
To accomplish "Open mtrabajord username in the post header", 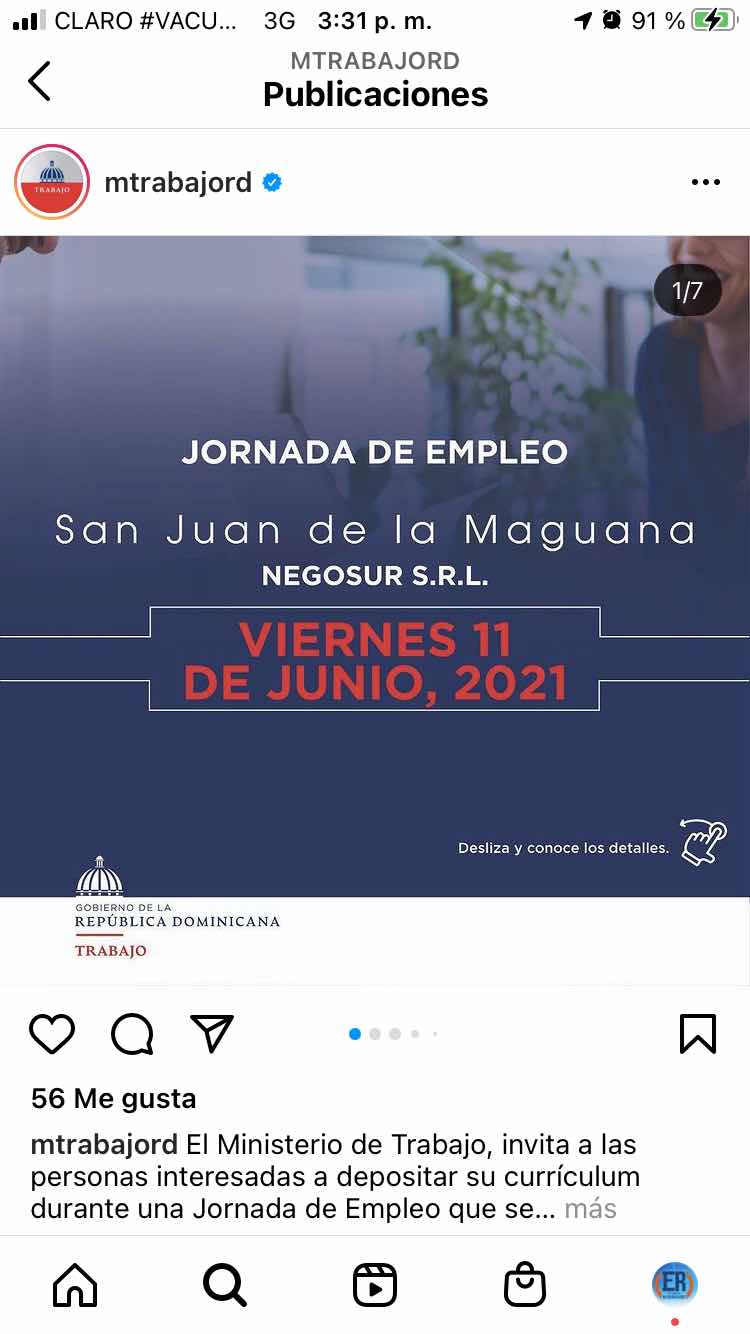I will 178,182.
